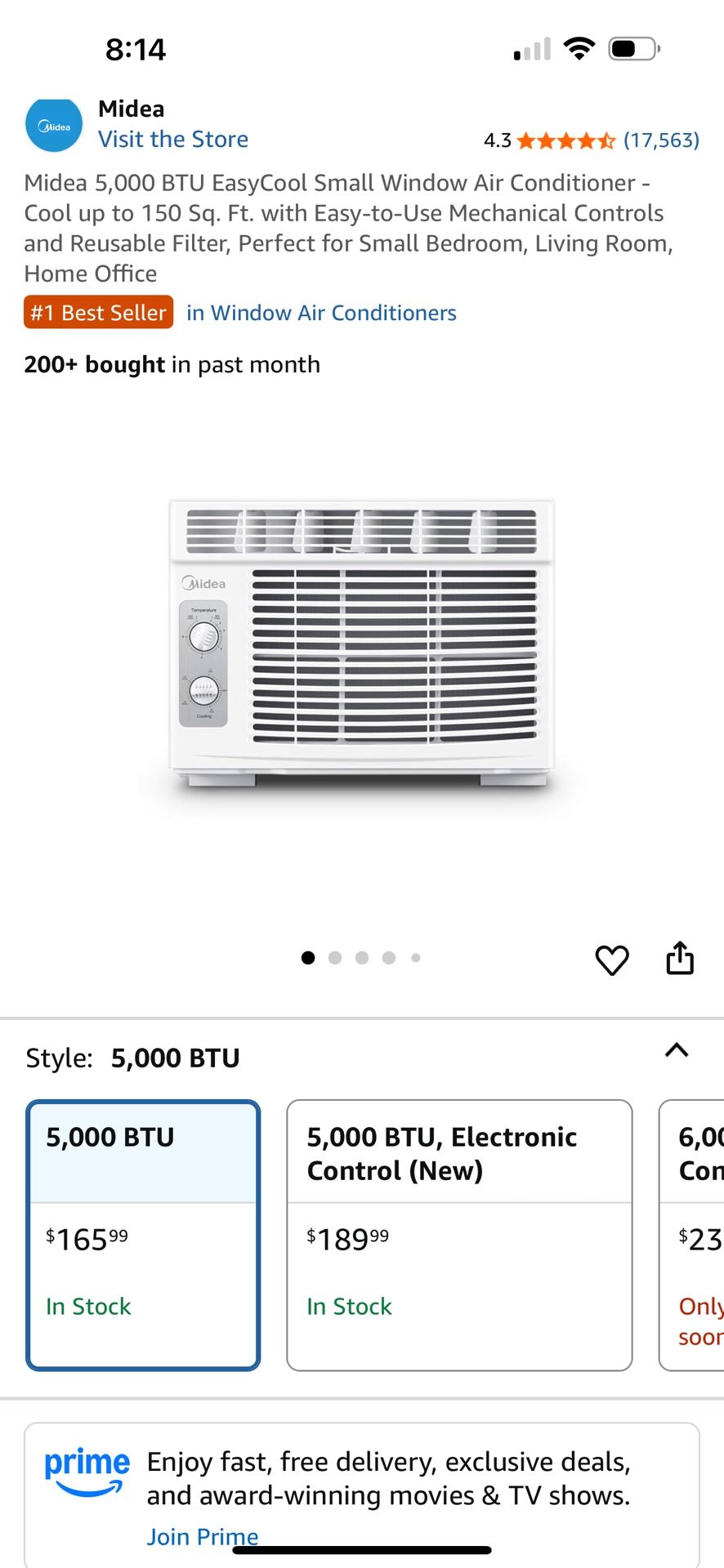The height and width of the screenshot is (1568, 724).
Task: Open the 17,563 customer ratings
Action: click(661, 140)
